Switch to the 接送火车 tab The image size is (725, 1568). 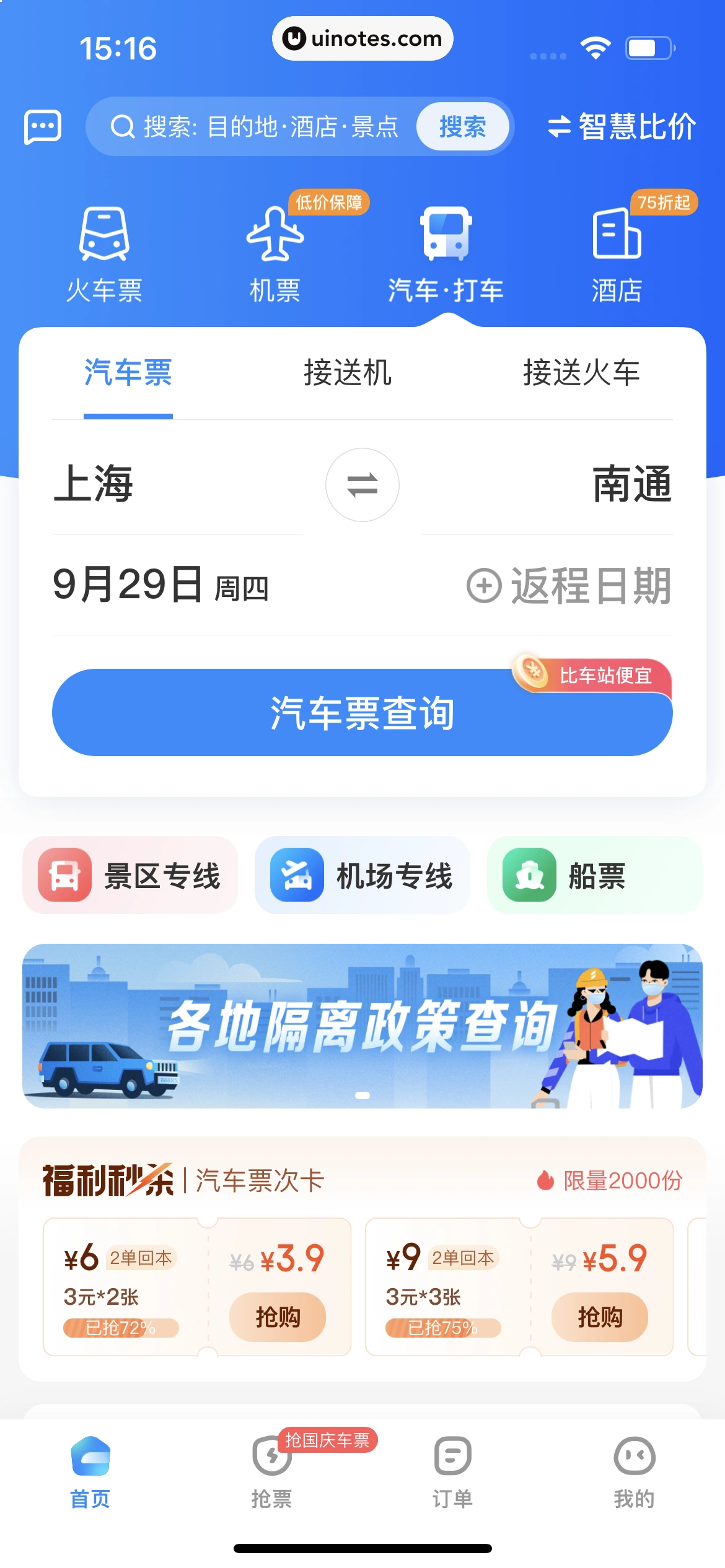click(x=581, y=373)
